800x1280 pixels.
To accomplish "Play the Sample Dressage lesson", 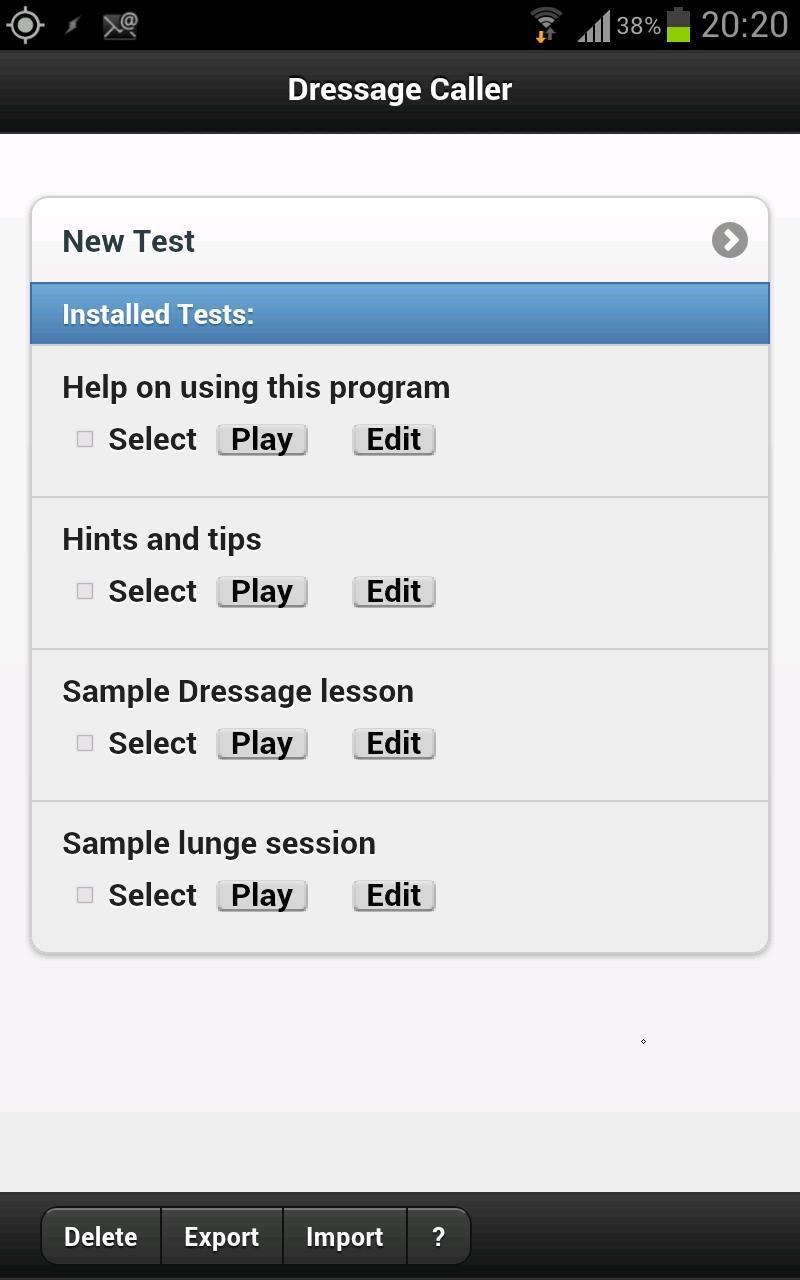I will [262, 744].
